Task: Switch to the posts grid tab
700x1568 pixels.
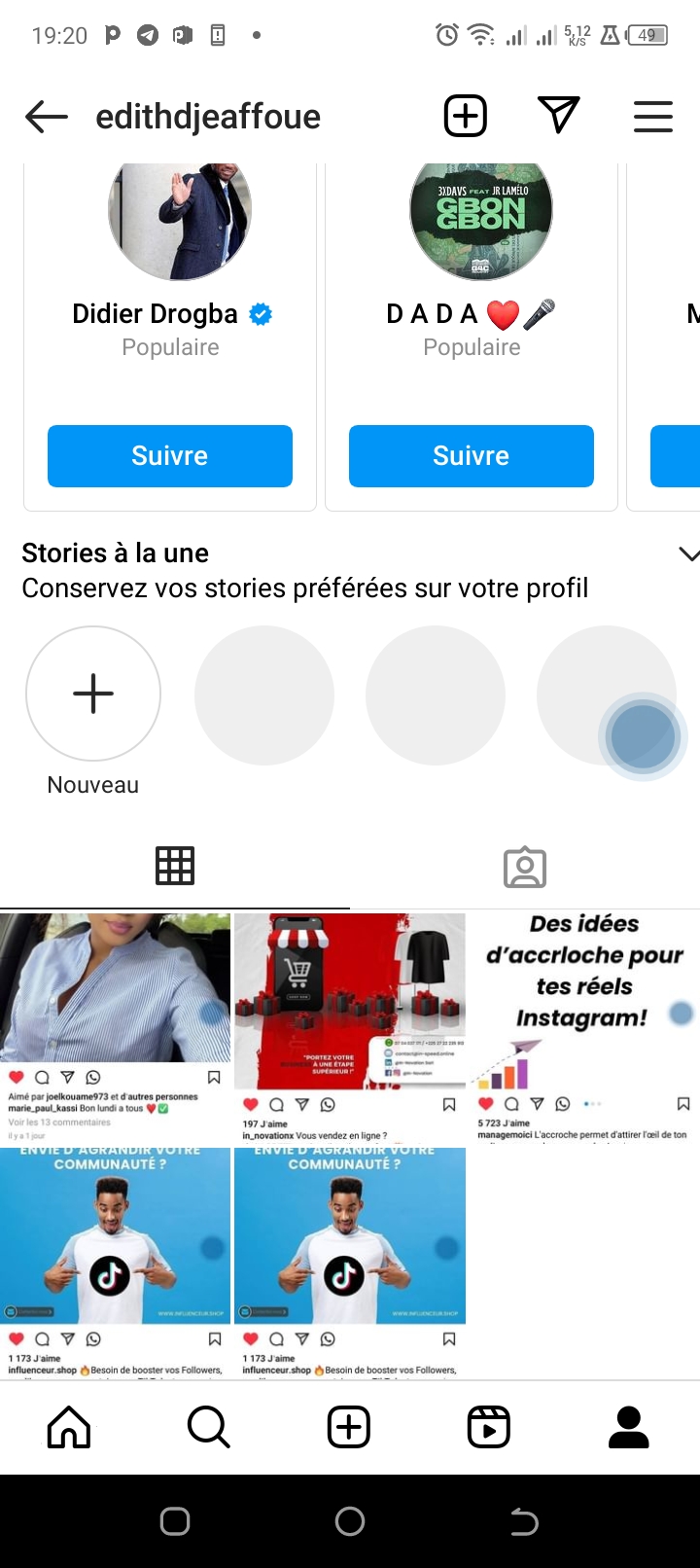Action: (x=175, y=866)
